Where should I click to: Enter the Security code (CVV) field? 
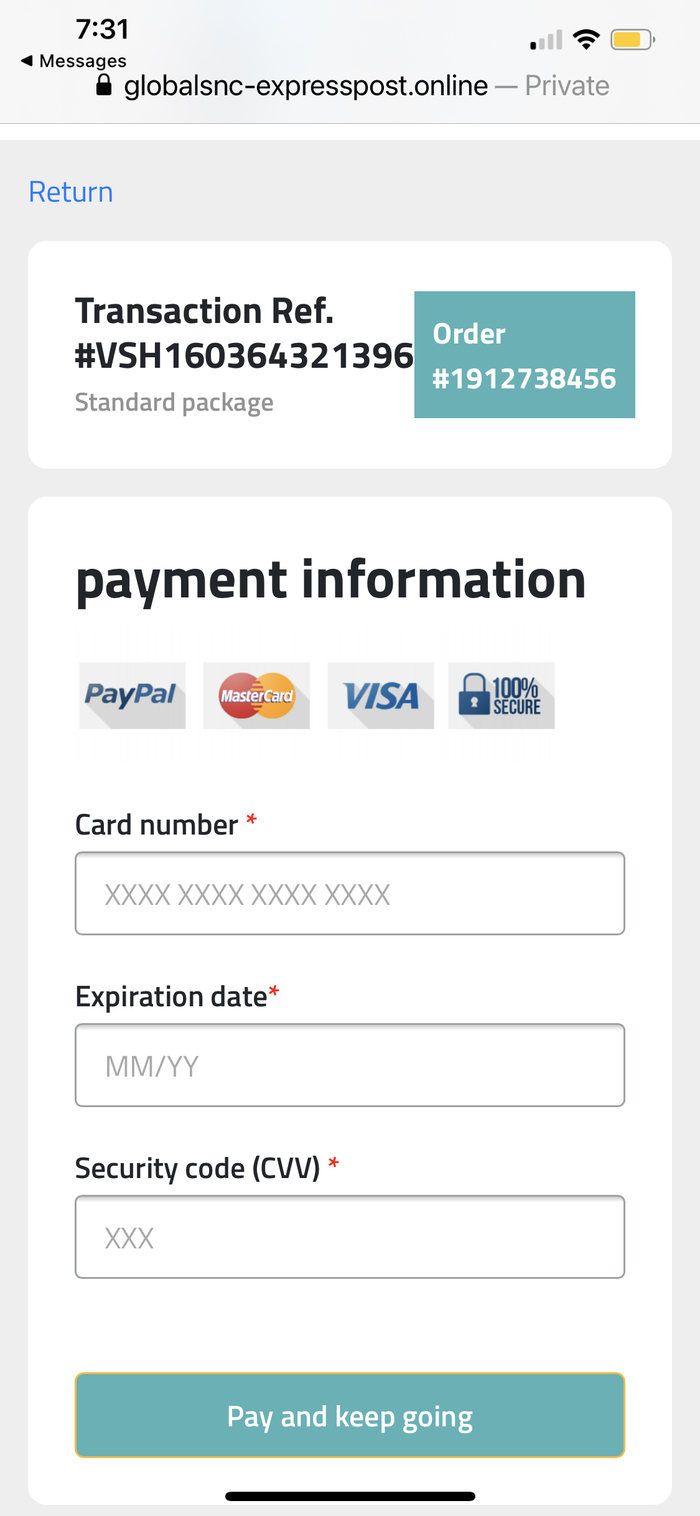tap(350, 1237)
